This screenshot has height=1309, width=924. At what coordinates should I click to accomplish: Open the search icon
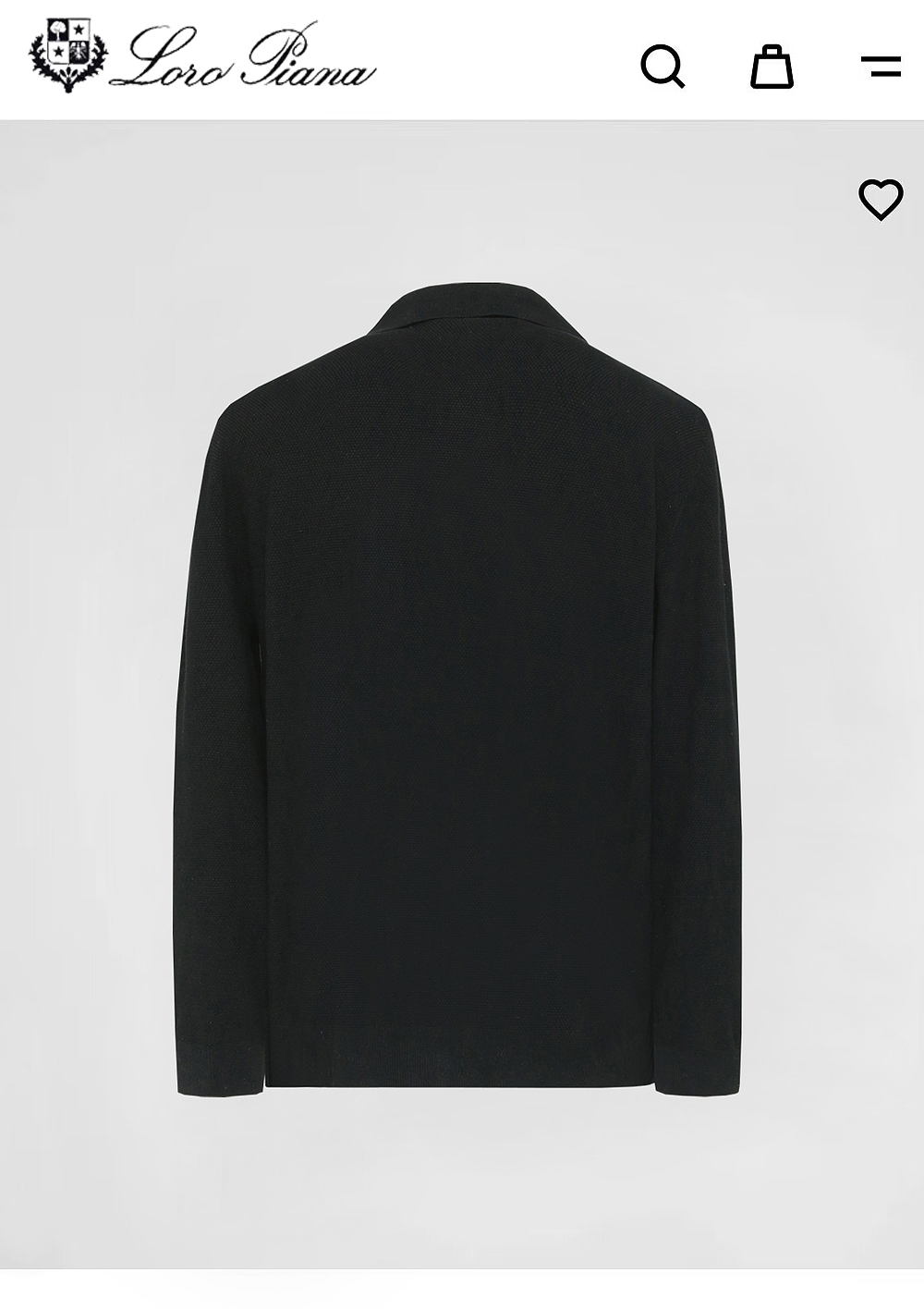(x=663, y=66)
